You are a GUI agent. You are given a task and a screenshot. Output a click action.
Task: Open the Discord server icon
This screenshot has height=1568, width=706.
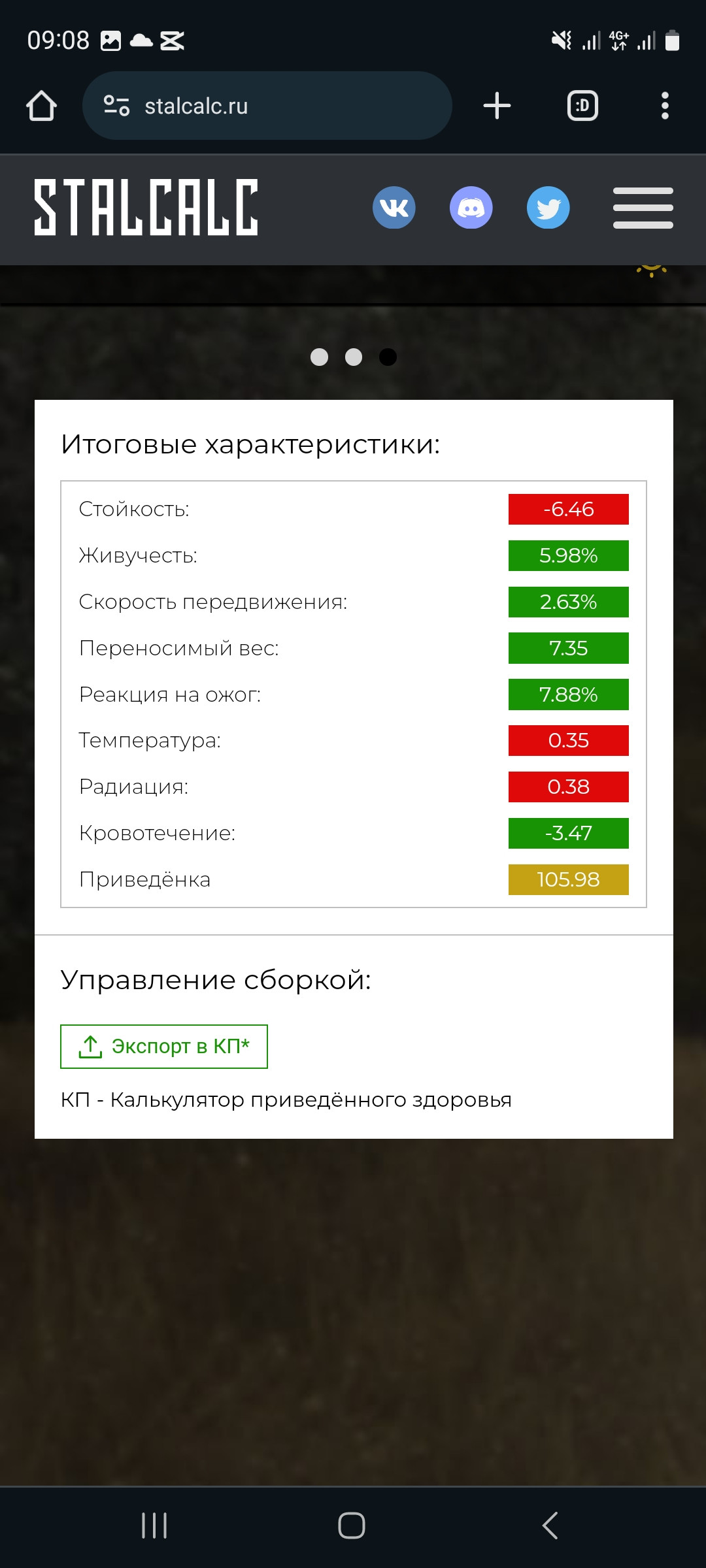click(471, 208)
